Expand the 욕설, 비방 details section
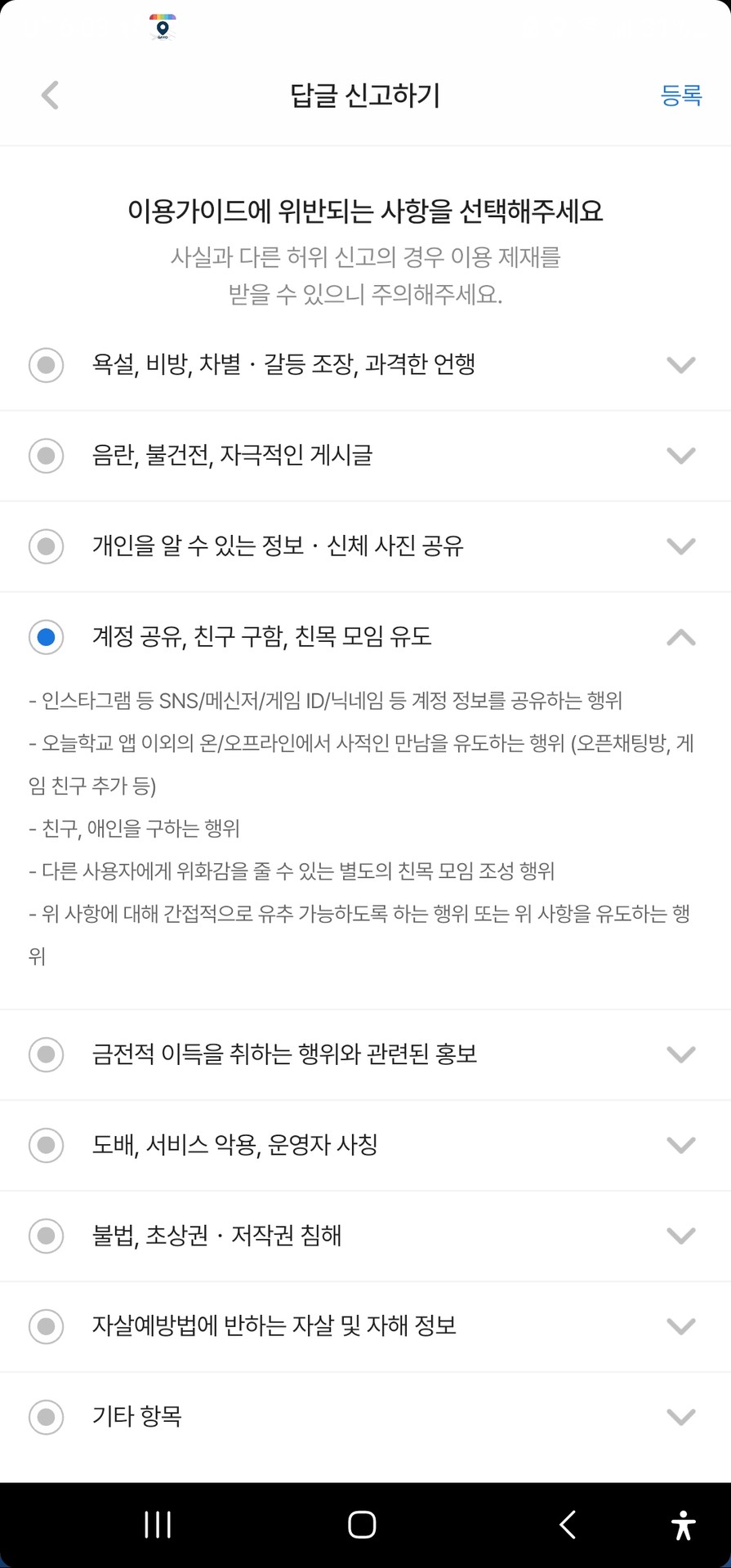The height and width of the screenshot is (1568, 731). point(680,366)
